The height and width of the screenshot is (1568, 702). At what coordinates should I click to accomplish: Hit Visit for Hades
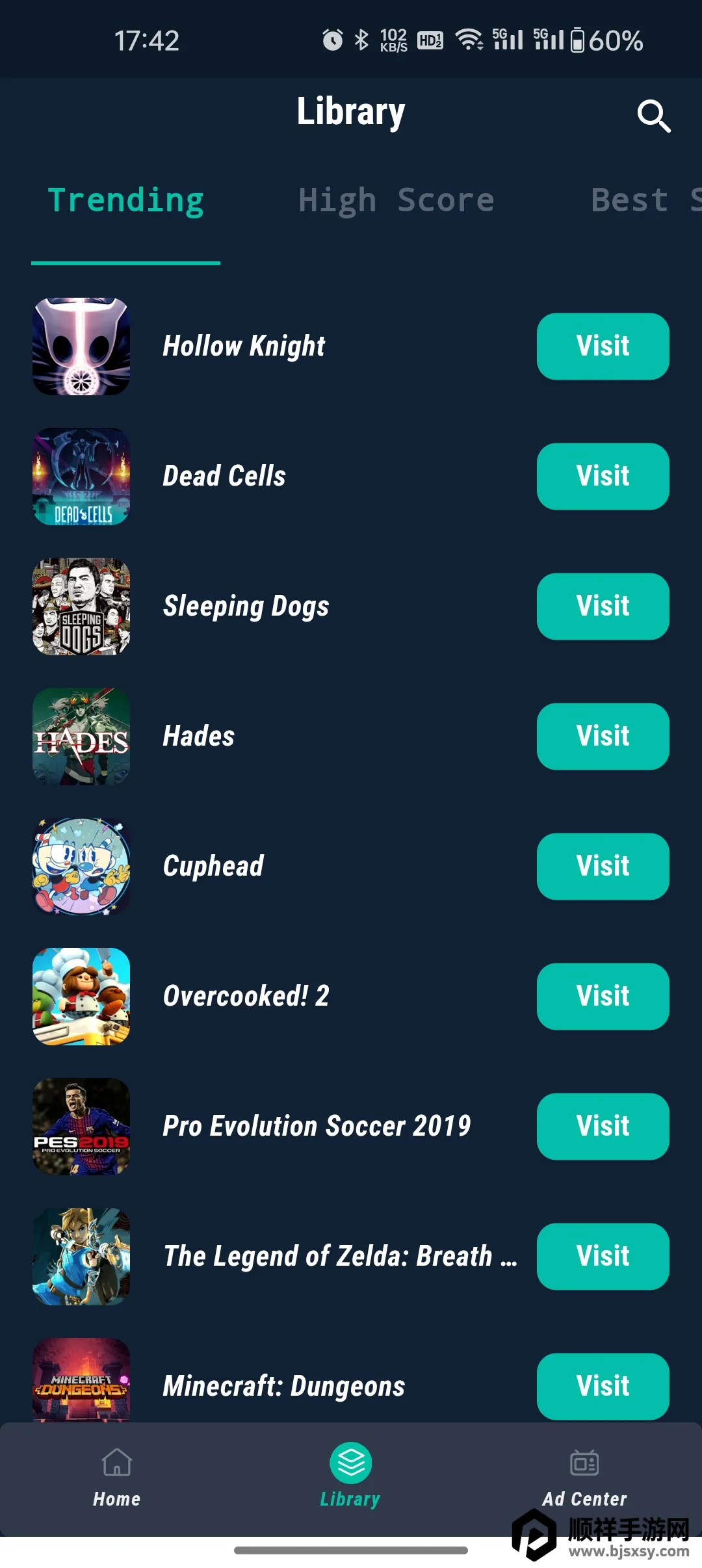pyautogui.click(x=603, y=737)
